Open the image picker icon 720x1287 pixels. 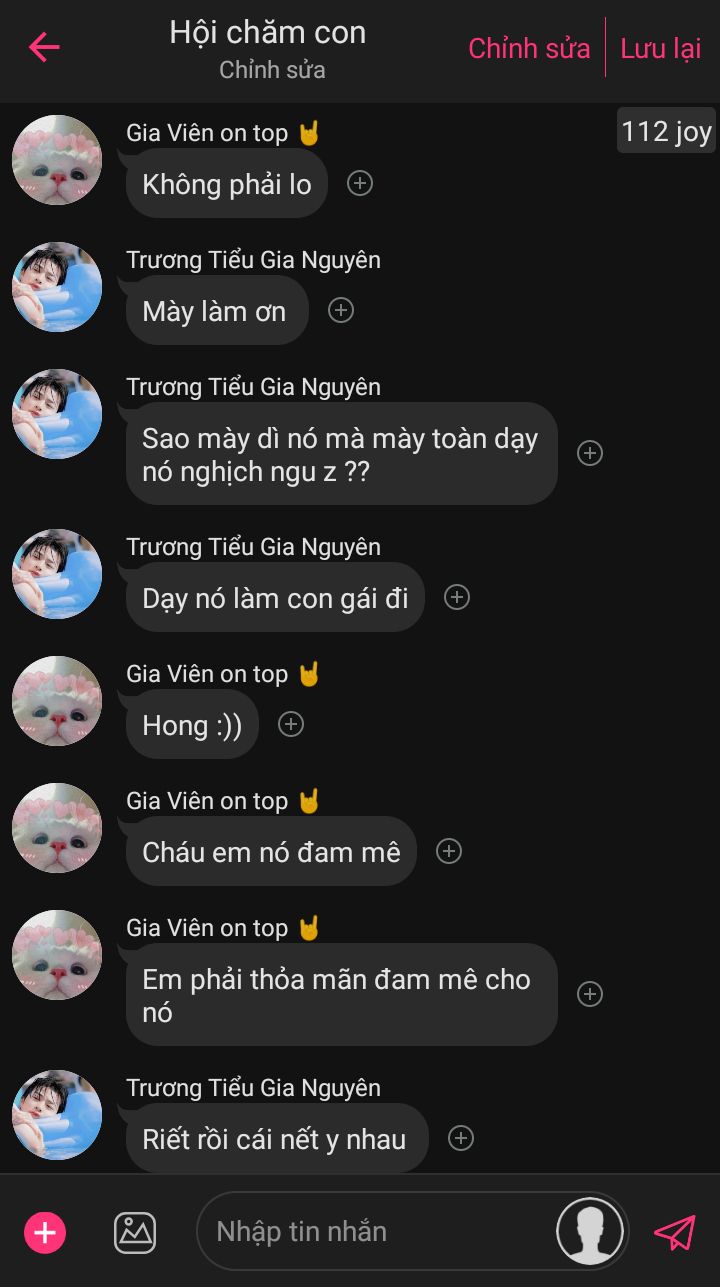click(135, 1232)
